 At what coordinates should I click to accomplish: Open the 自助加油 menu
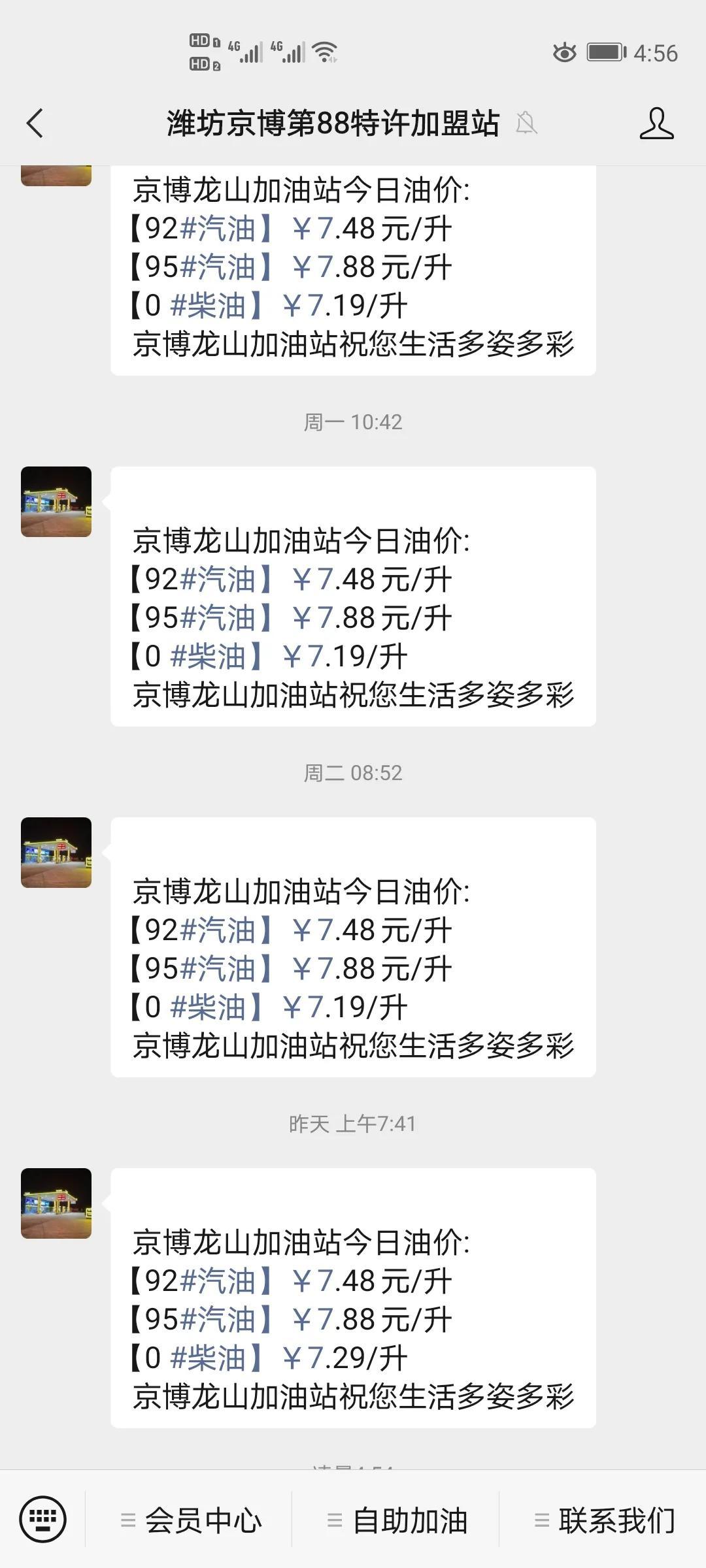397,1520
